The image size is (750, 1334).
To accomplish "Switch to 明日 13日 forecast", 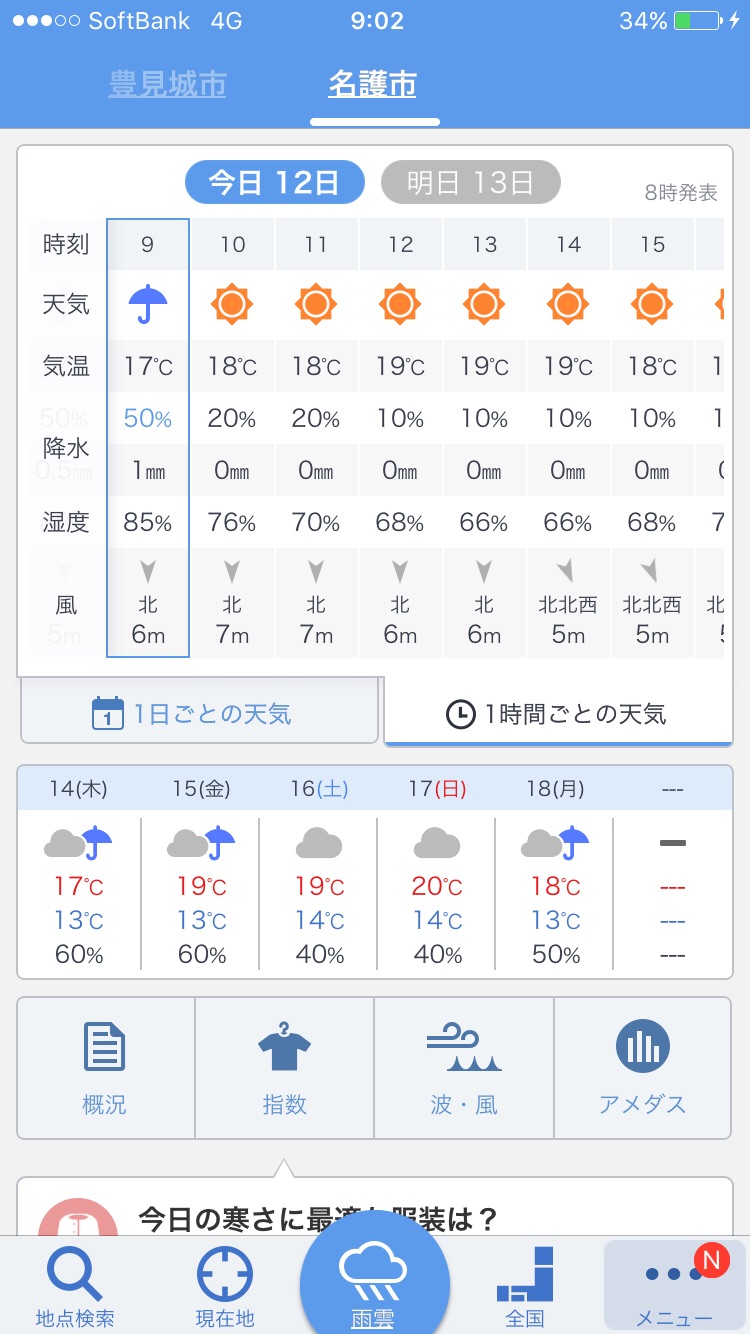I will 470,183.
